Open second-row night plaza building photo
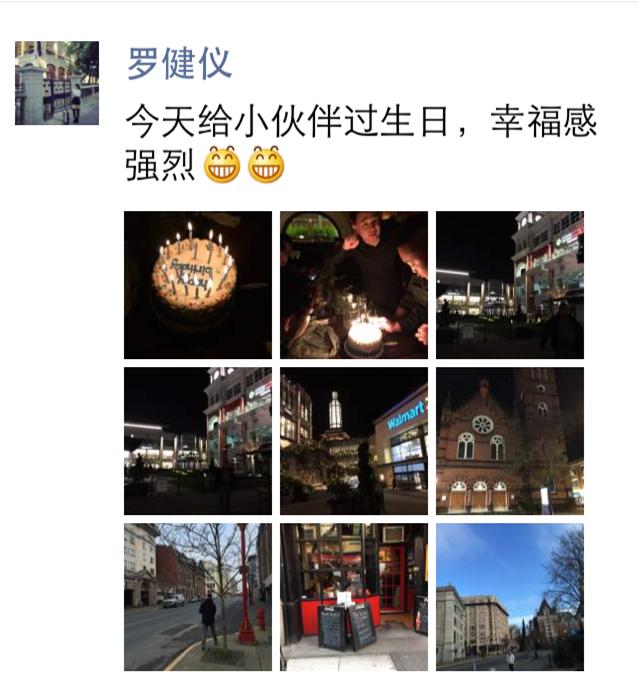The width and height of the screenshot is (638, 690). 197,441
